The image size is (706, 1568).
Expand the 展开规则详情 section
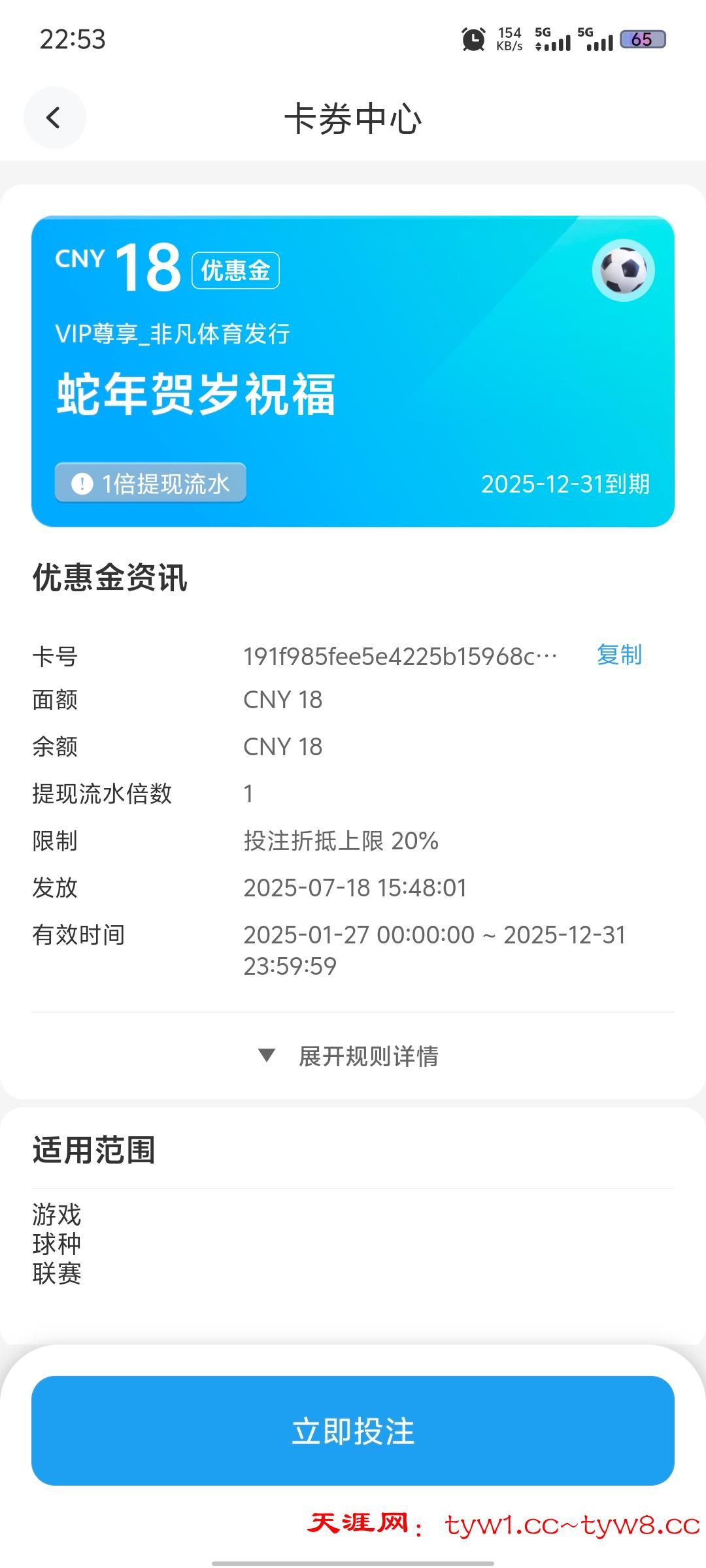[368, 1057]
